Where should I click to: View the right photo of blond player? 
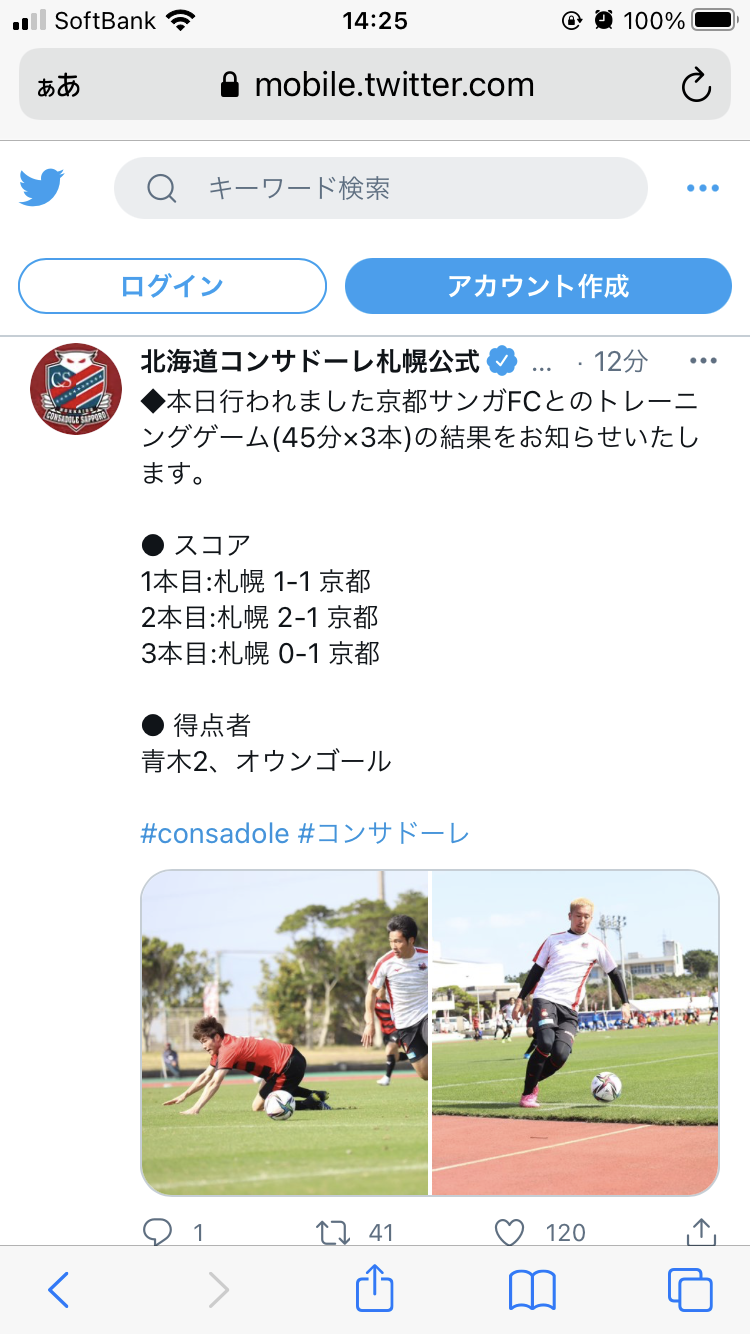575,1033
